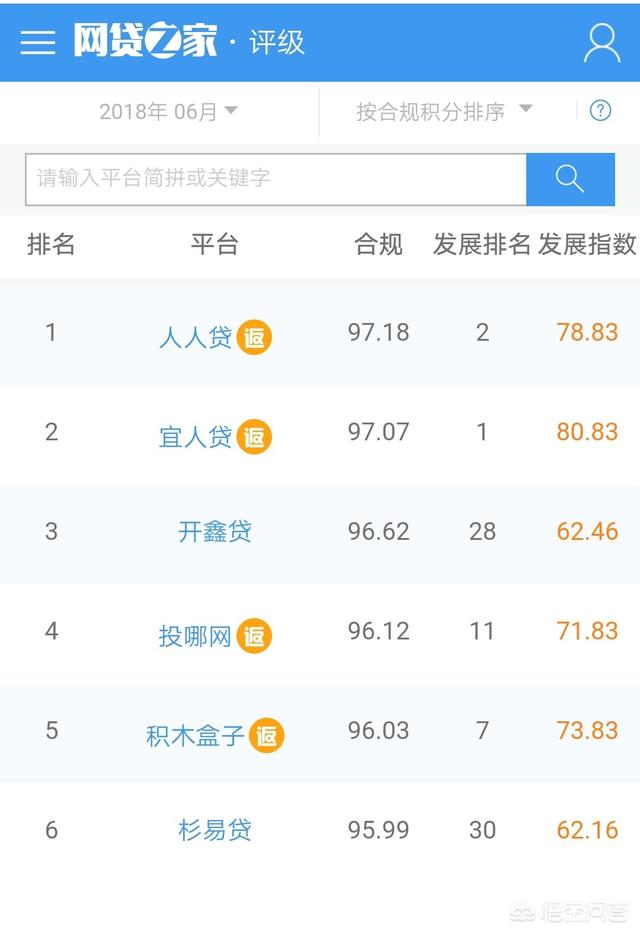This screenshot has width=640, height=934.
Task: View the 杉易贷 platform page
Action: point(215,830)
